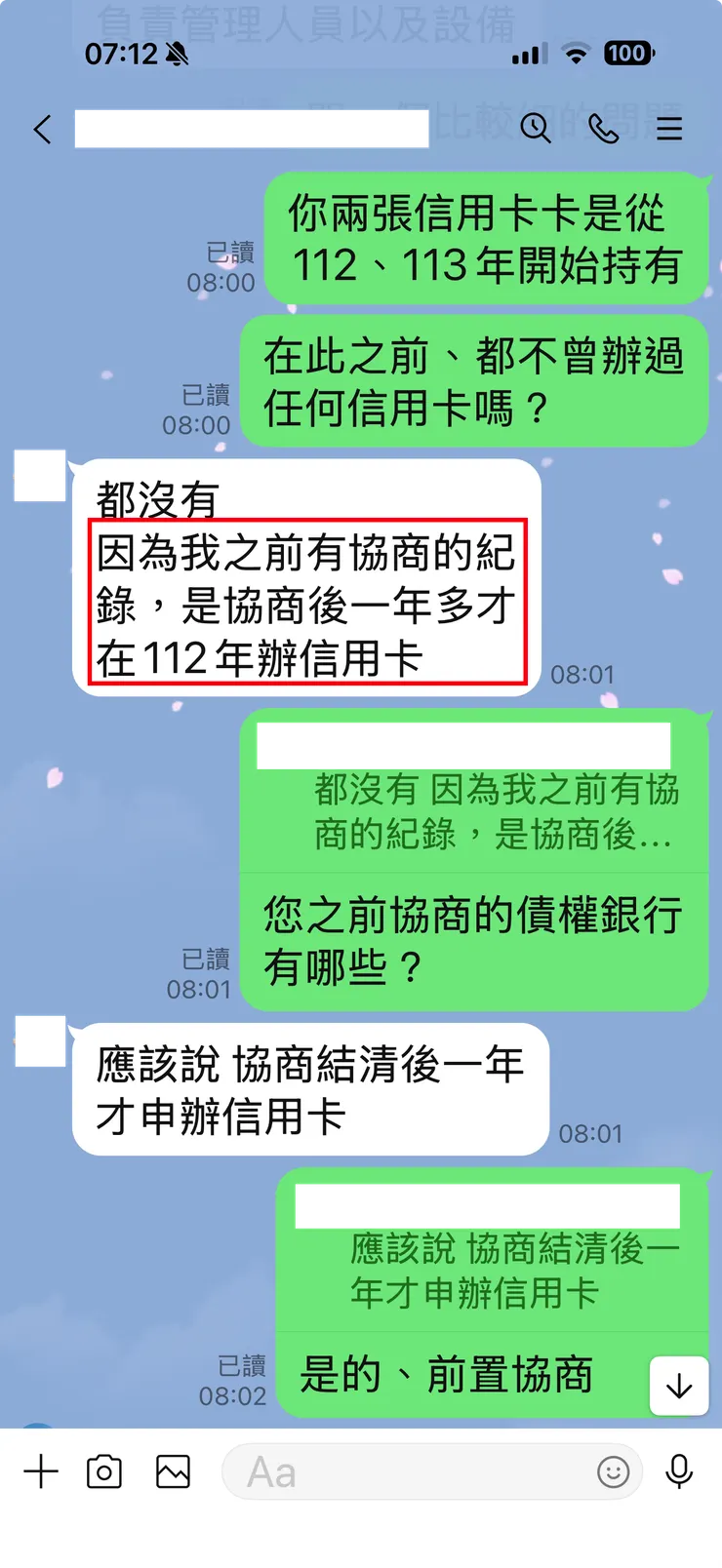
Task: Launch the camera to take a photo
Action: (x=105, y=1472)
